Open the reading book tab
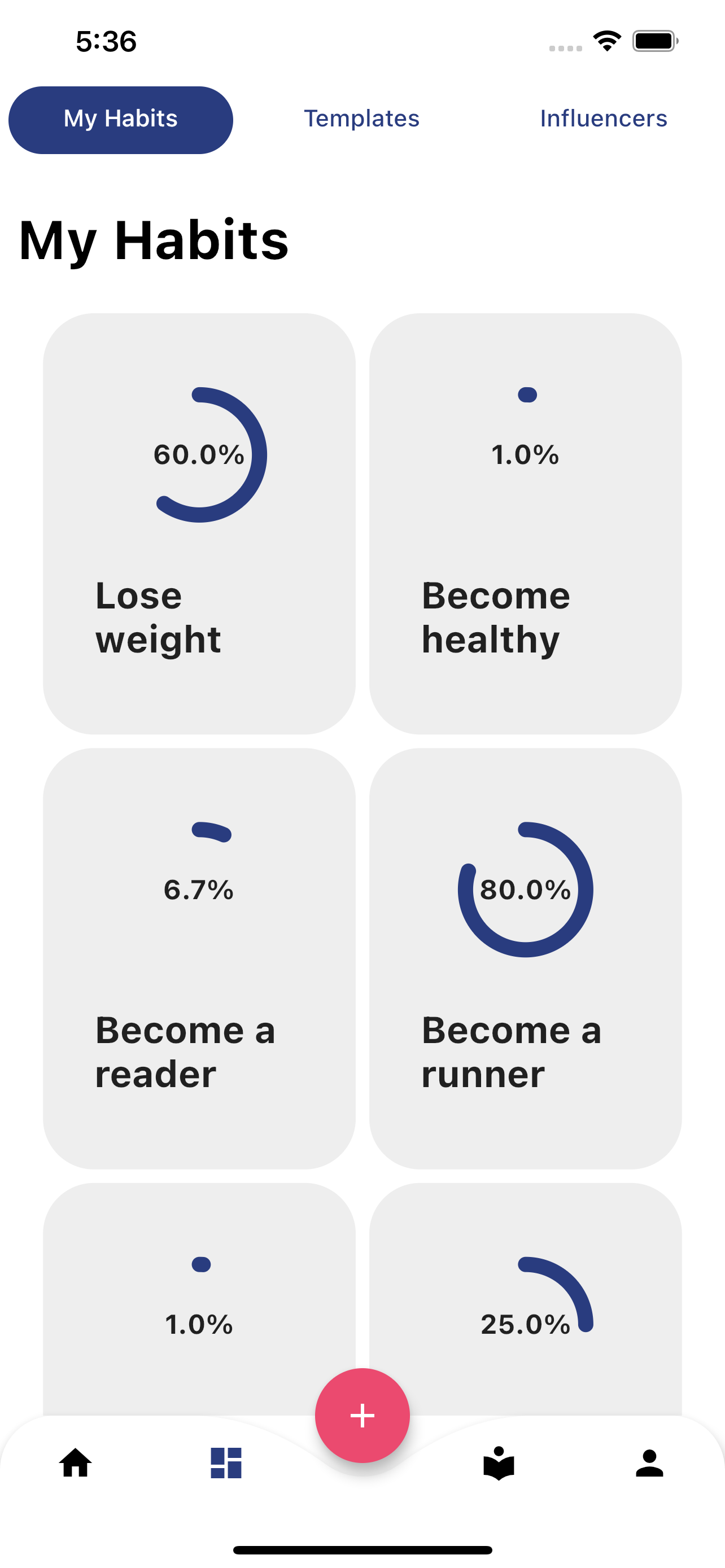This screenshot has height=1568, width=725. click(499, 1462)
